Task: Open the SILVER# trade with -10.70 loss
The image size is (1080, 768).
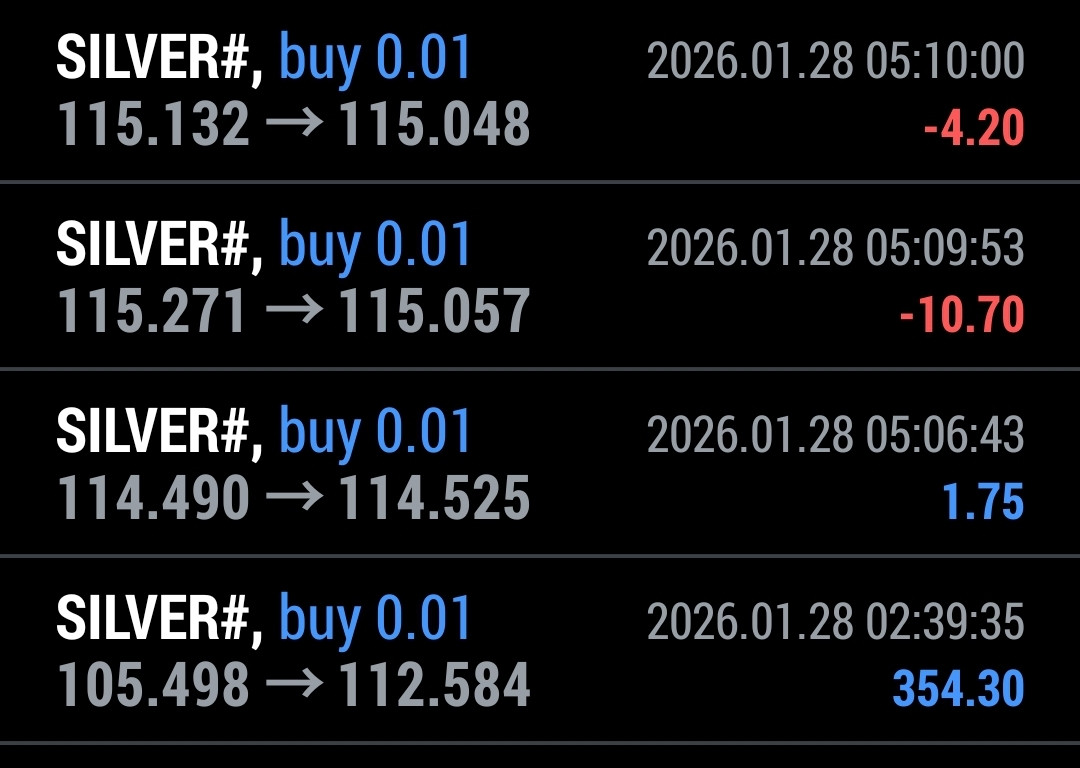Action: pos(540,278)
